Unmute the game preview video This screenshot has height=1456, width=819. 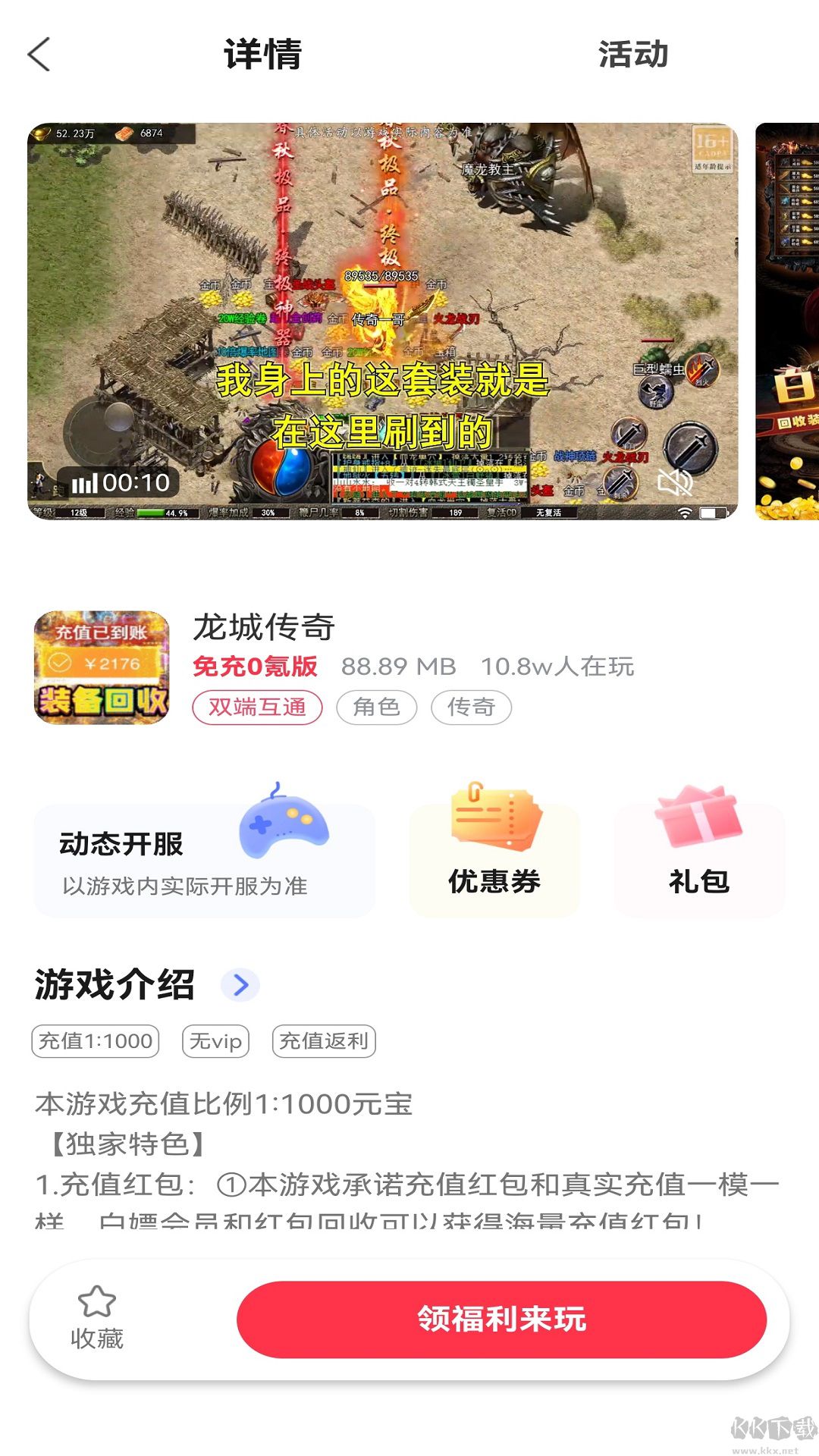674,482
